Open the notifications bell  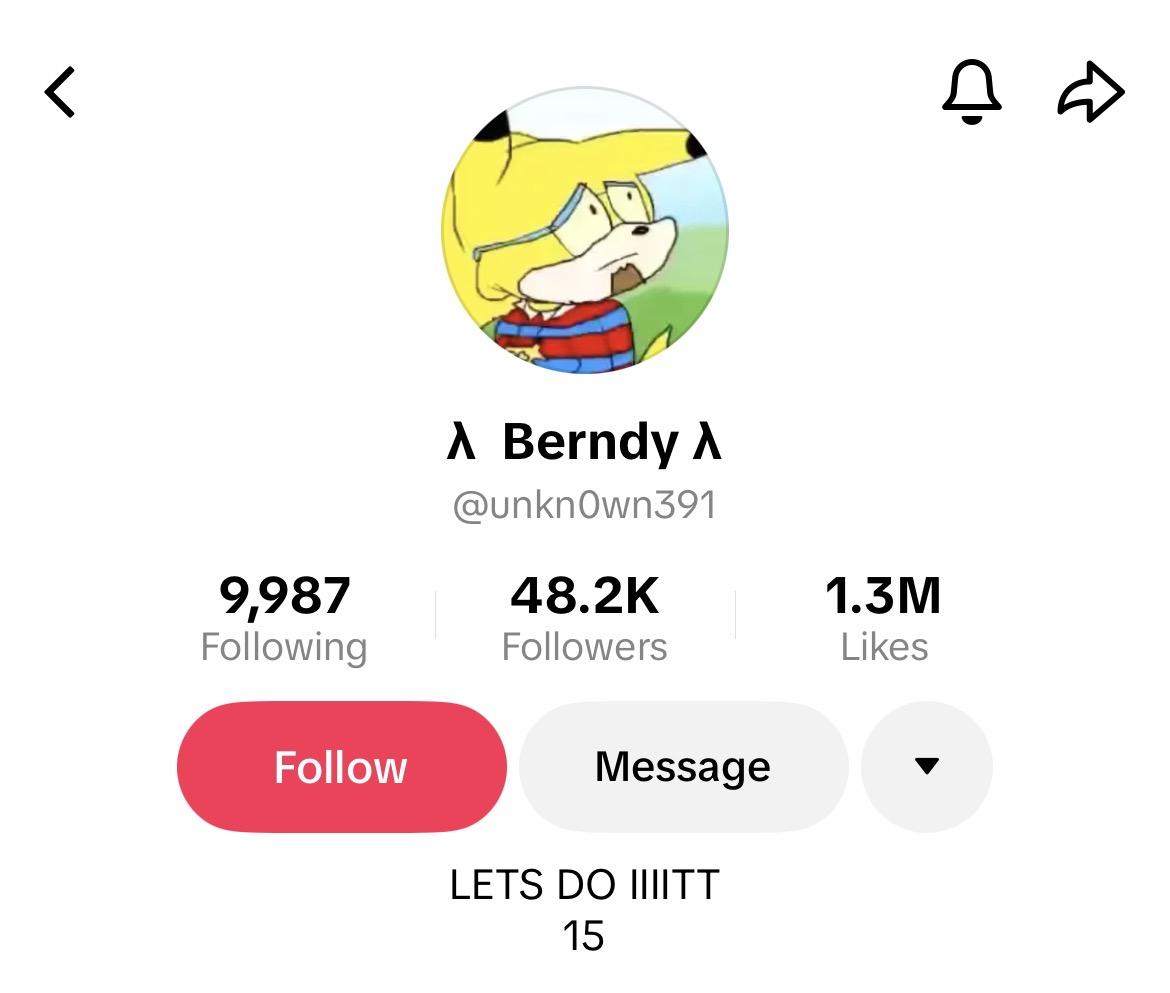[x=971, y=92]
